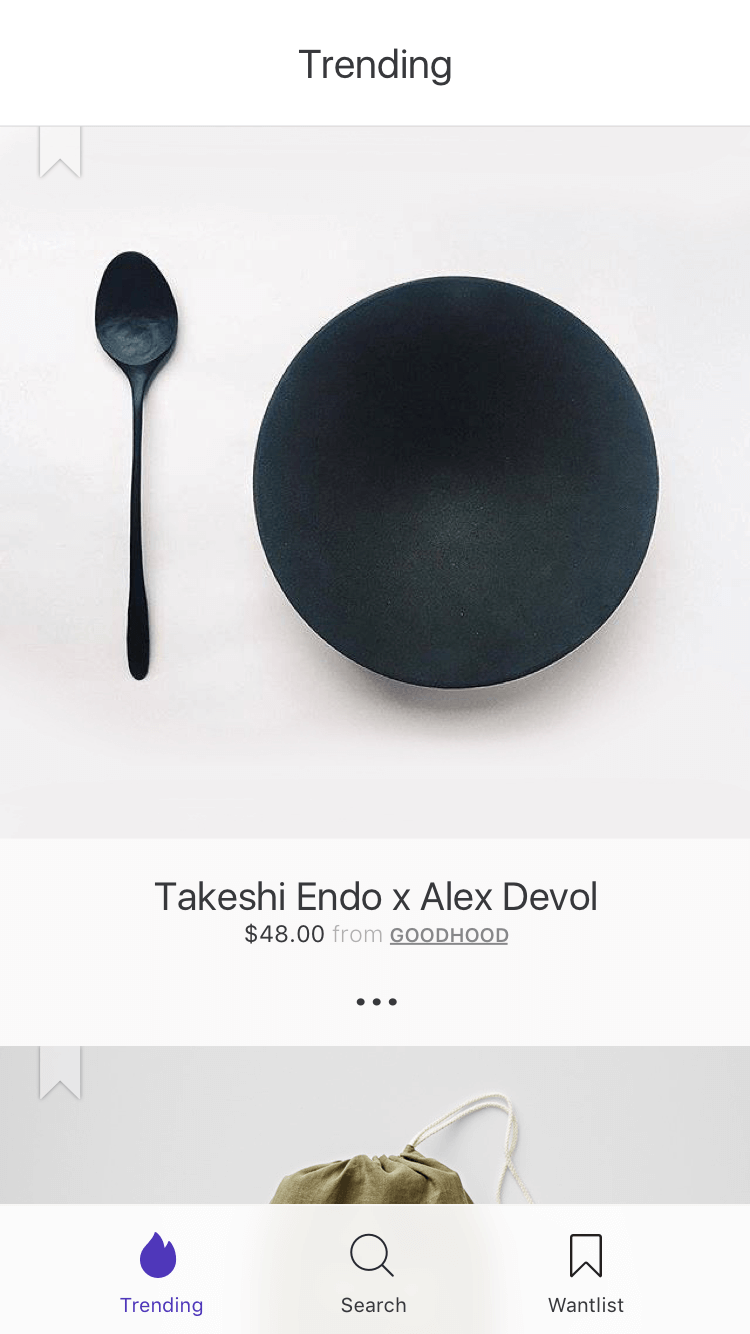The height and width of the screenshot is (1334, 750).
Task: Bookmark the green drawstring bag item
Action: pos(60,1072)
